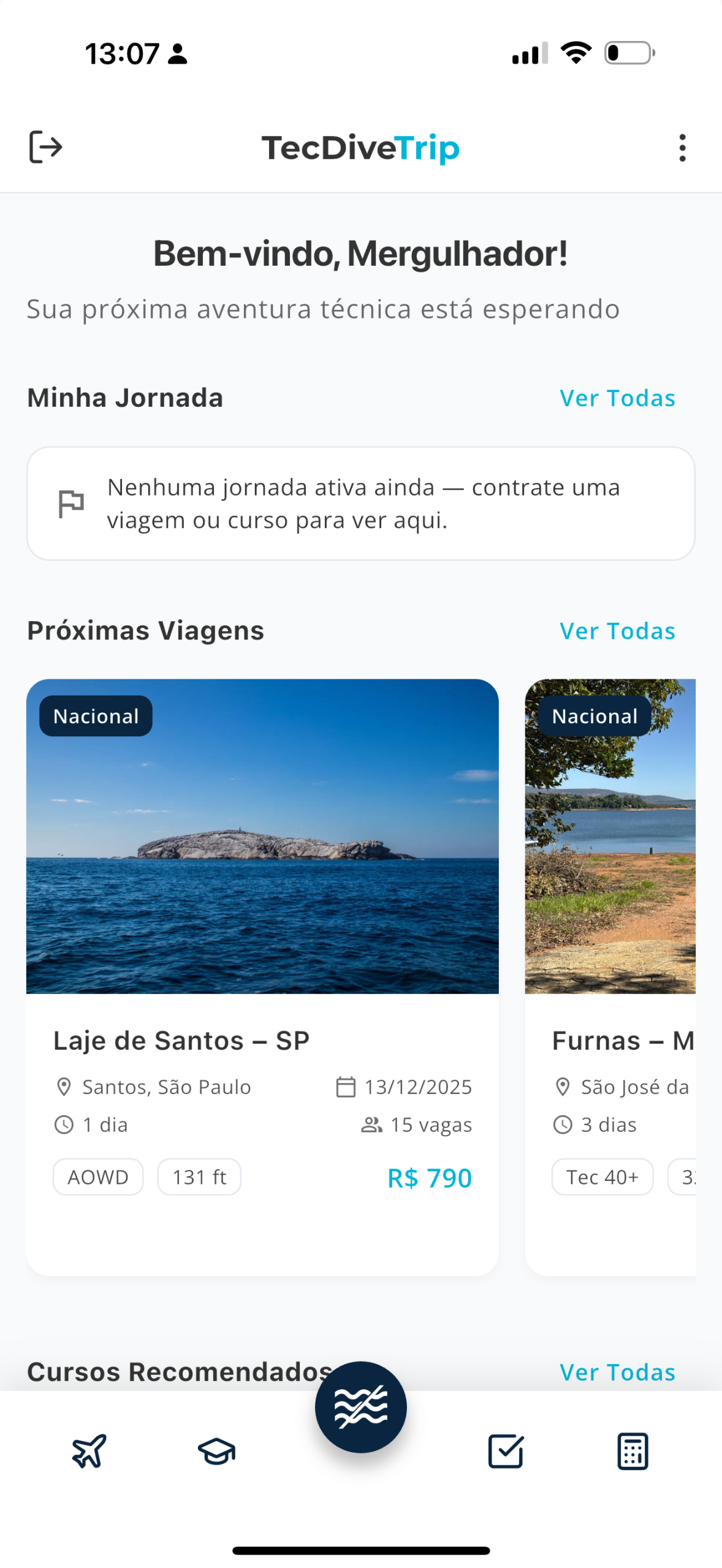Open Ver Todas for Minha Jornada
Image resolution: width=722 pixels, height=1568 pixels.
617,398
